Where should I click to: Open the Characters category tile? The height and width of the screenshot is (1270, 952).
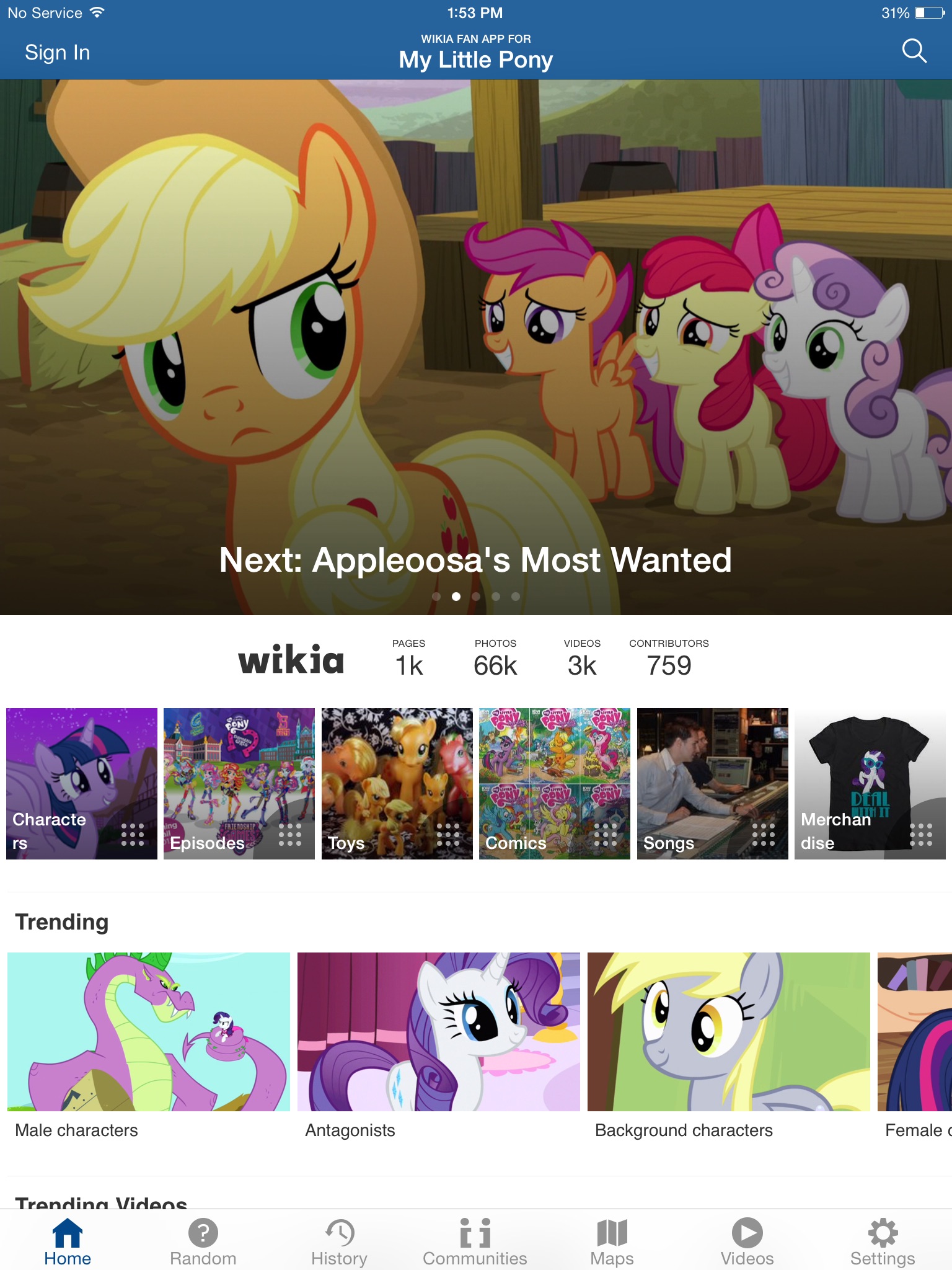tap(82, 783)
